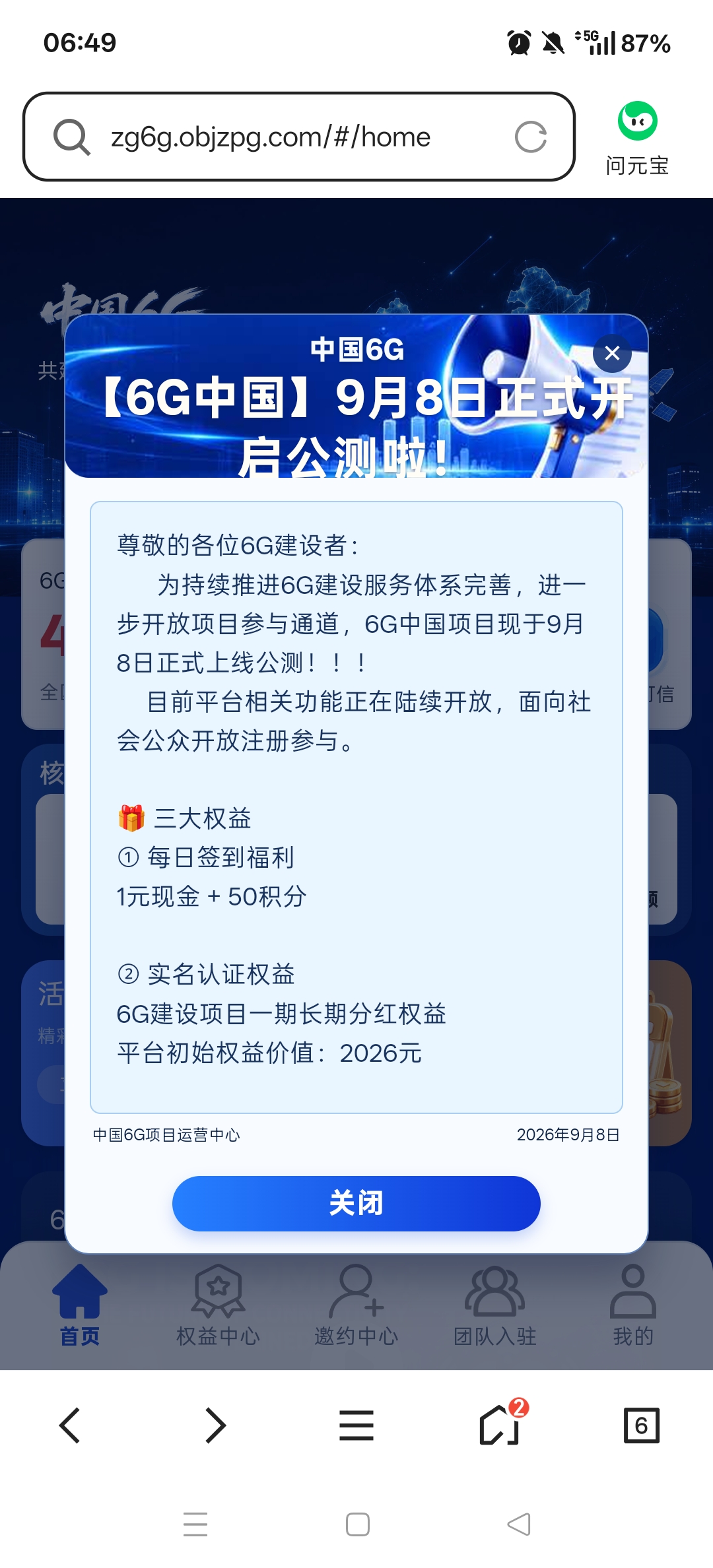Go back with the browser back arrow
This screenshot has width=713, height=1568.
tap(70, 1425)
